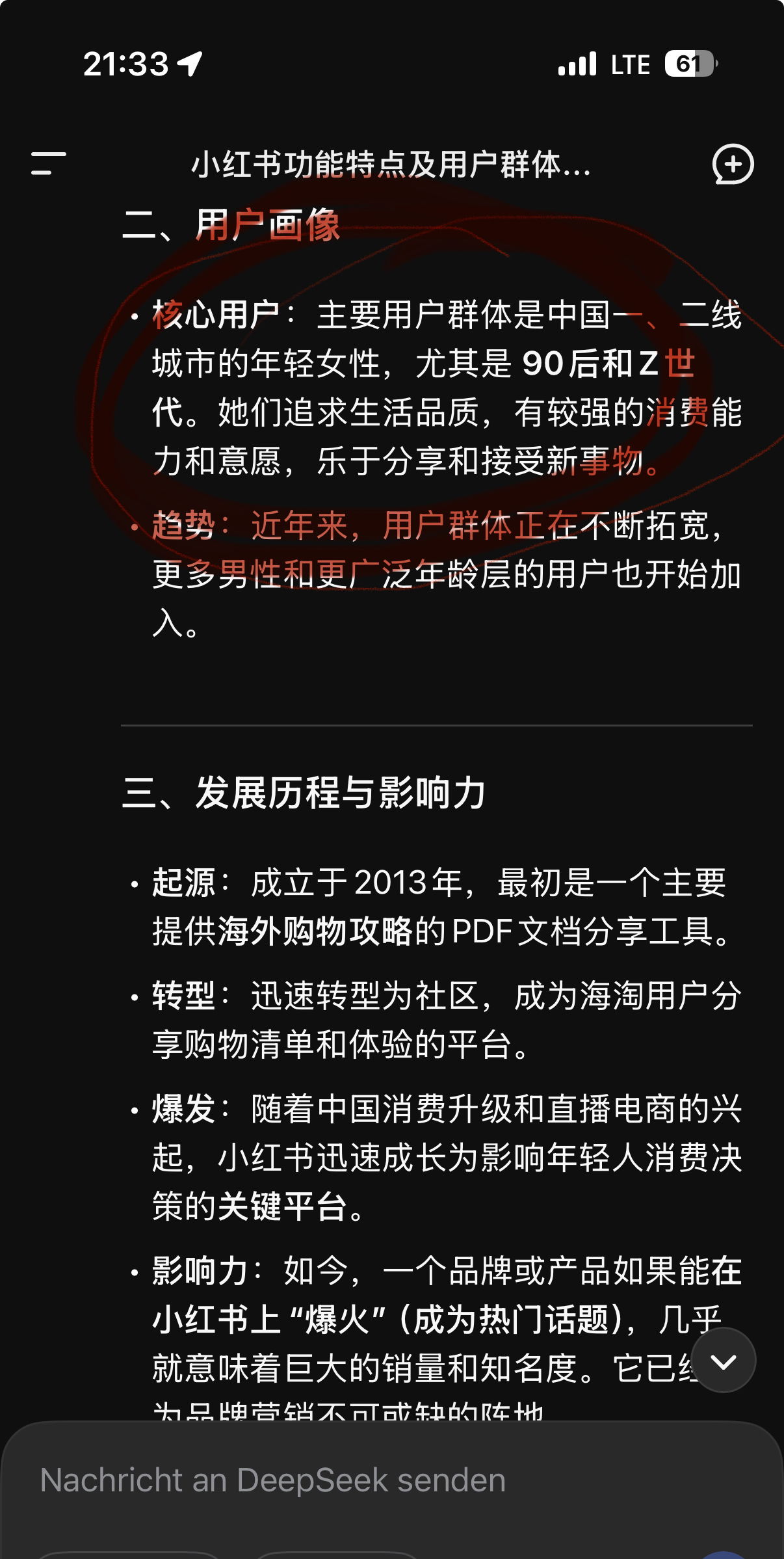Screen dimensions: 784x1559
Task: Jump to bottom with the down arrow
Action: [723, 1361]
